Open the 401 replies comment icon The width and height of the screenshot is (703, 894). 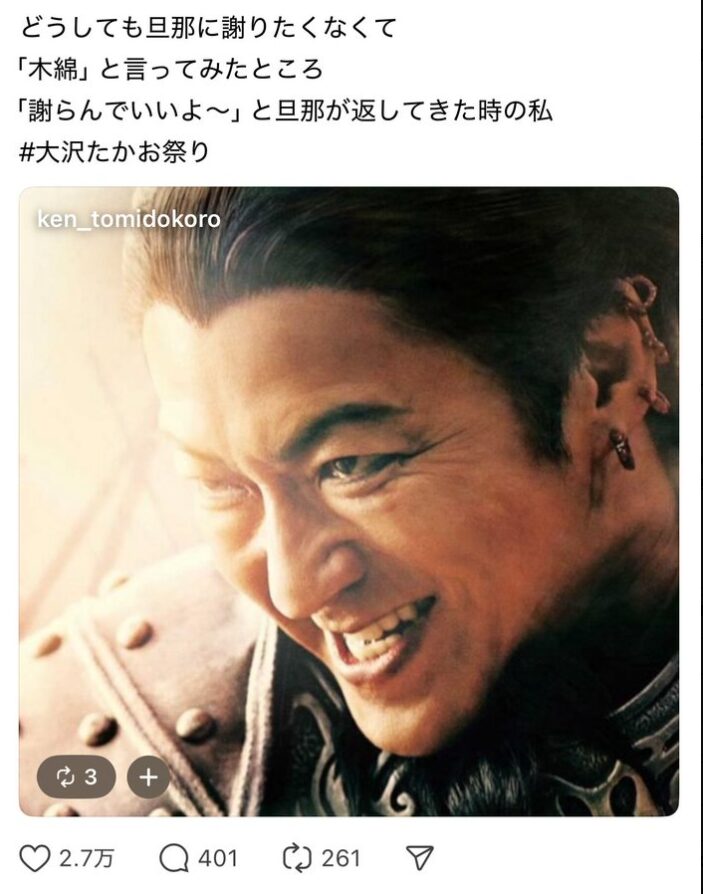[x=174, y=858]
